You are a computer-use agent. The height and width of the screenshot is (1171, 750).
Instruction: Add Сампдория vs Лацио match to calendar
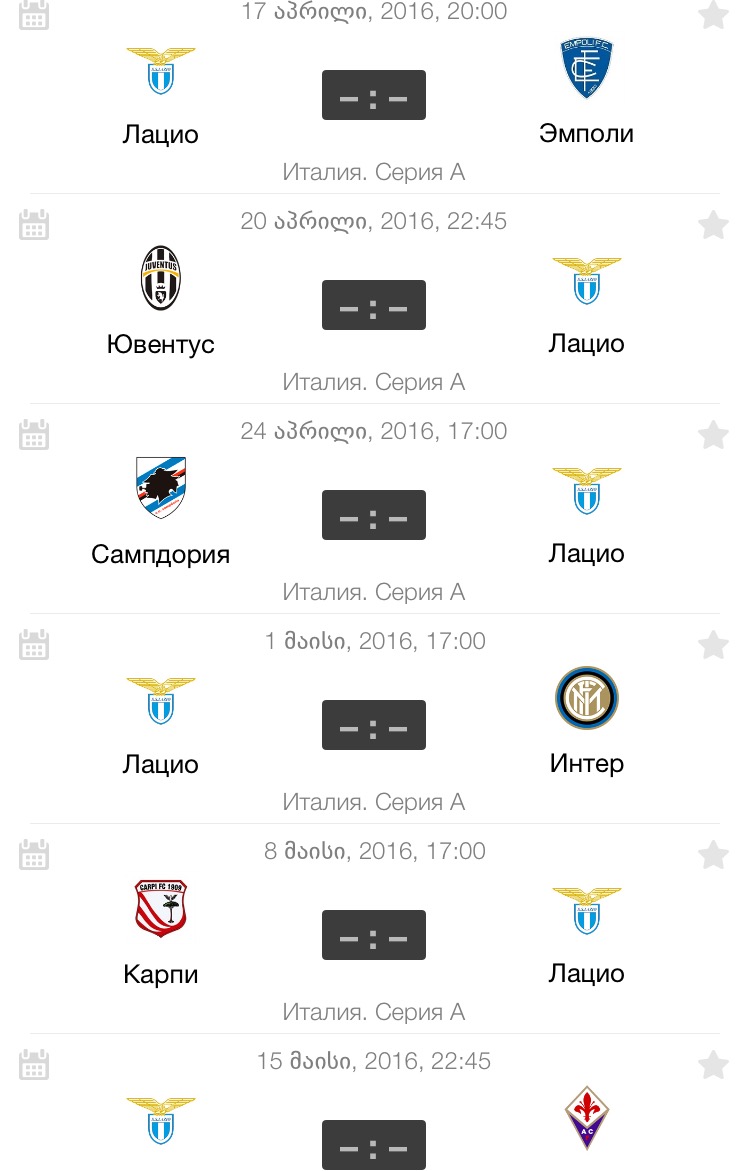pos(34,434)
